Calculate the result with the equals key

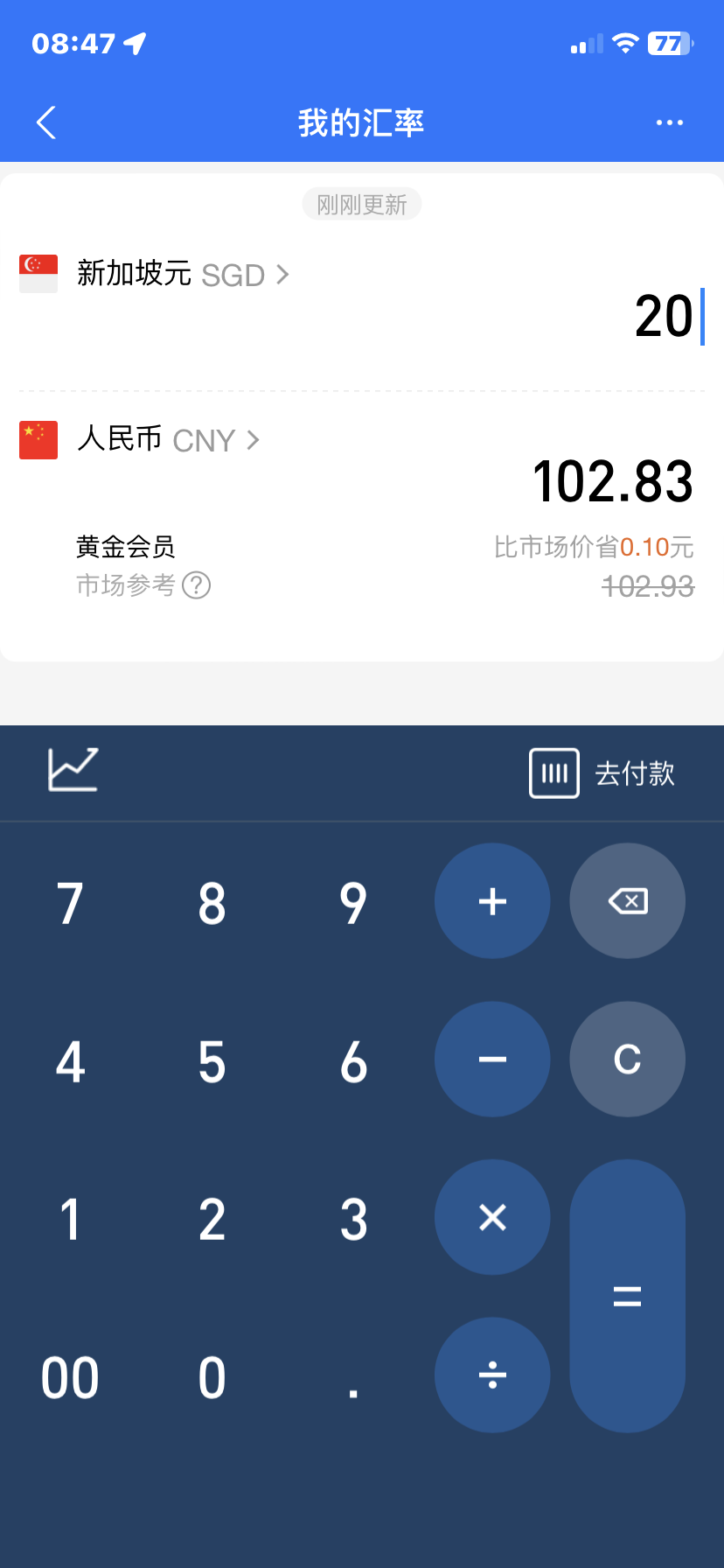tap(627, 1296)
